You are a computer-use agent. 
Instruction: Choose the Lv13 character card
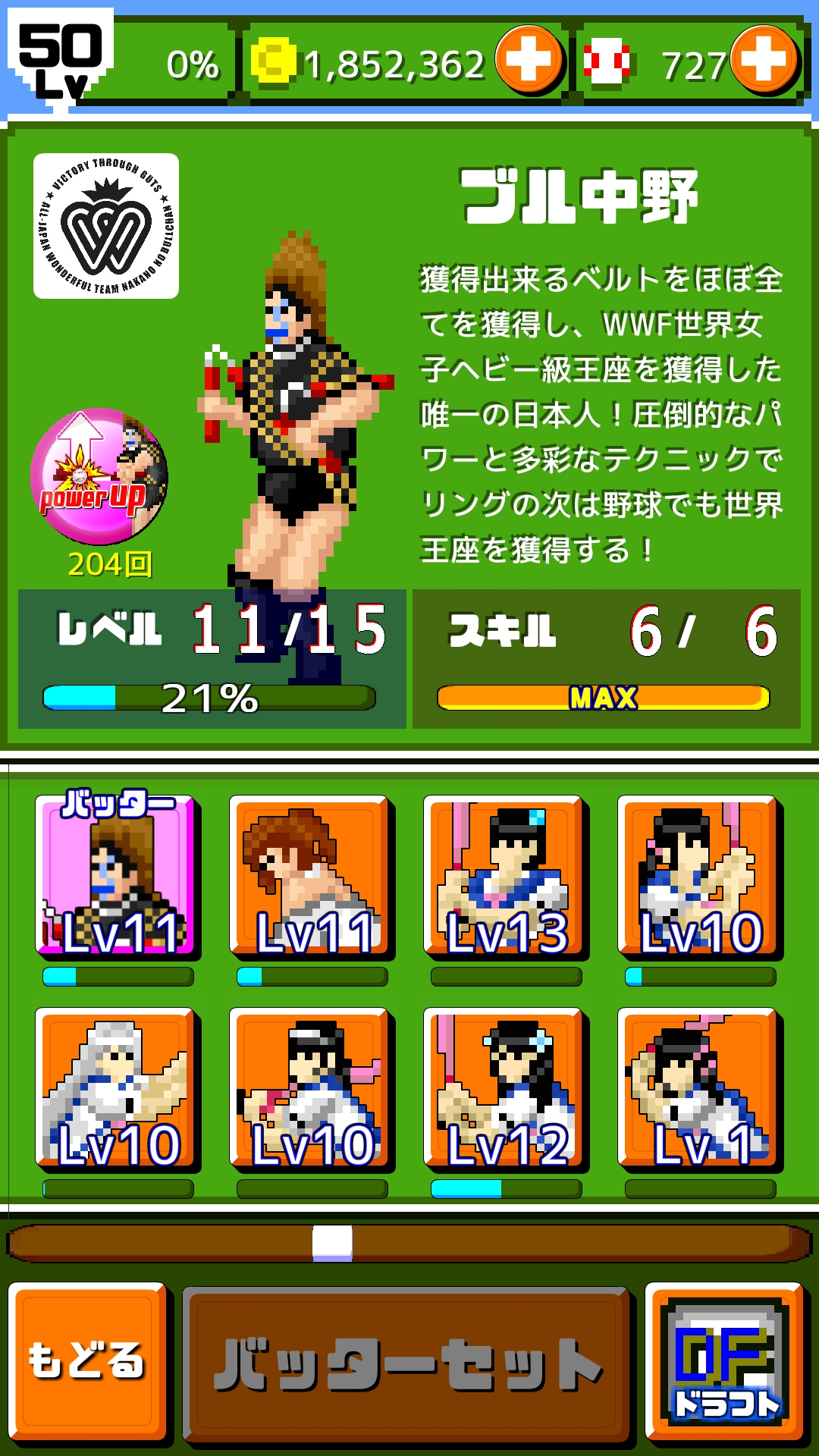504,876
